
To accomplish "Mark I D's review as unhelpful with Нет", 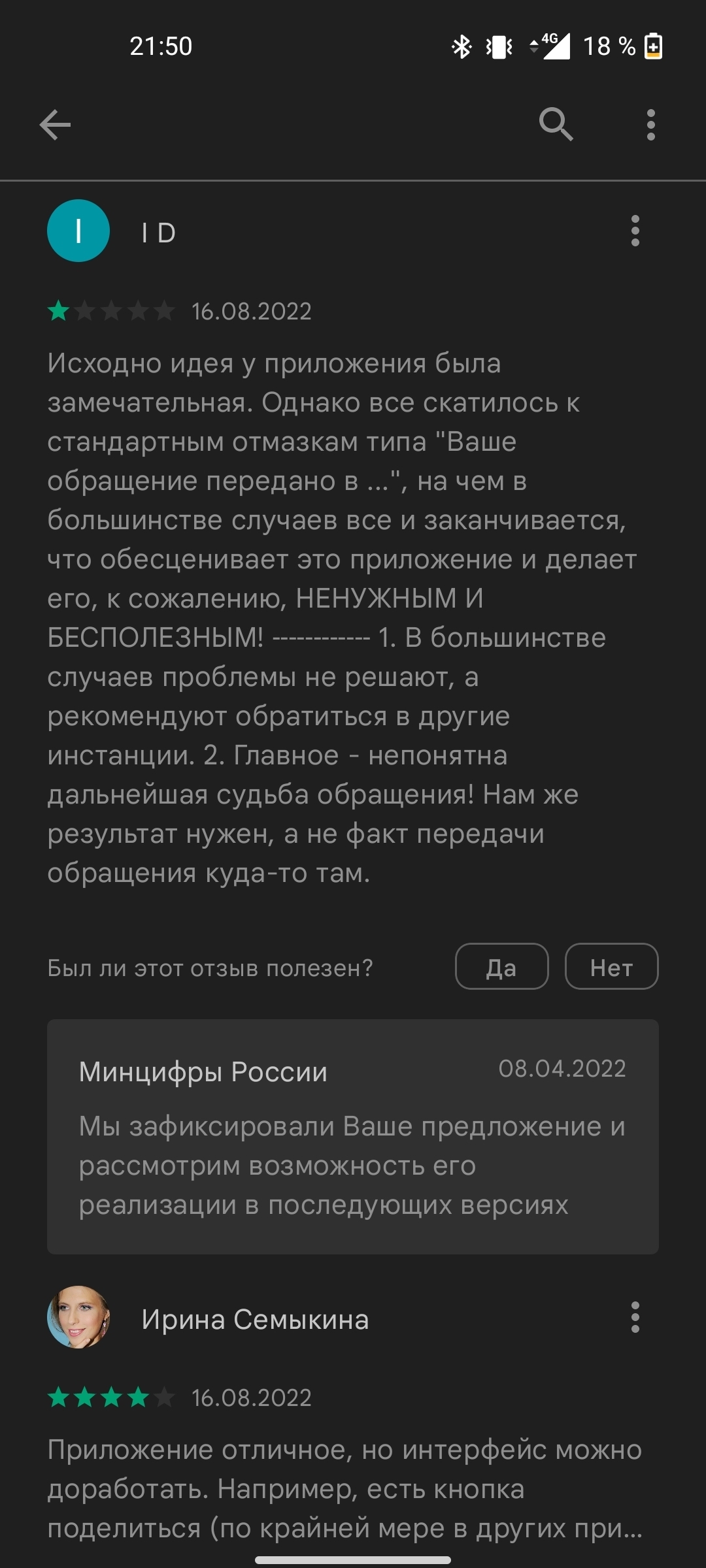I will pos(611,966).
